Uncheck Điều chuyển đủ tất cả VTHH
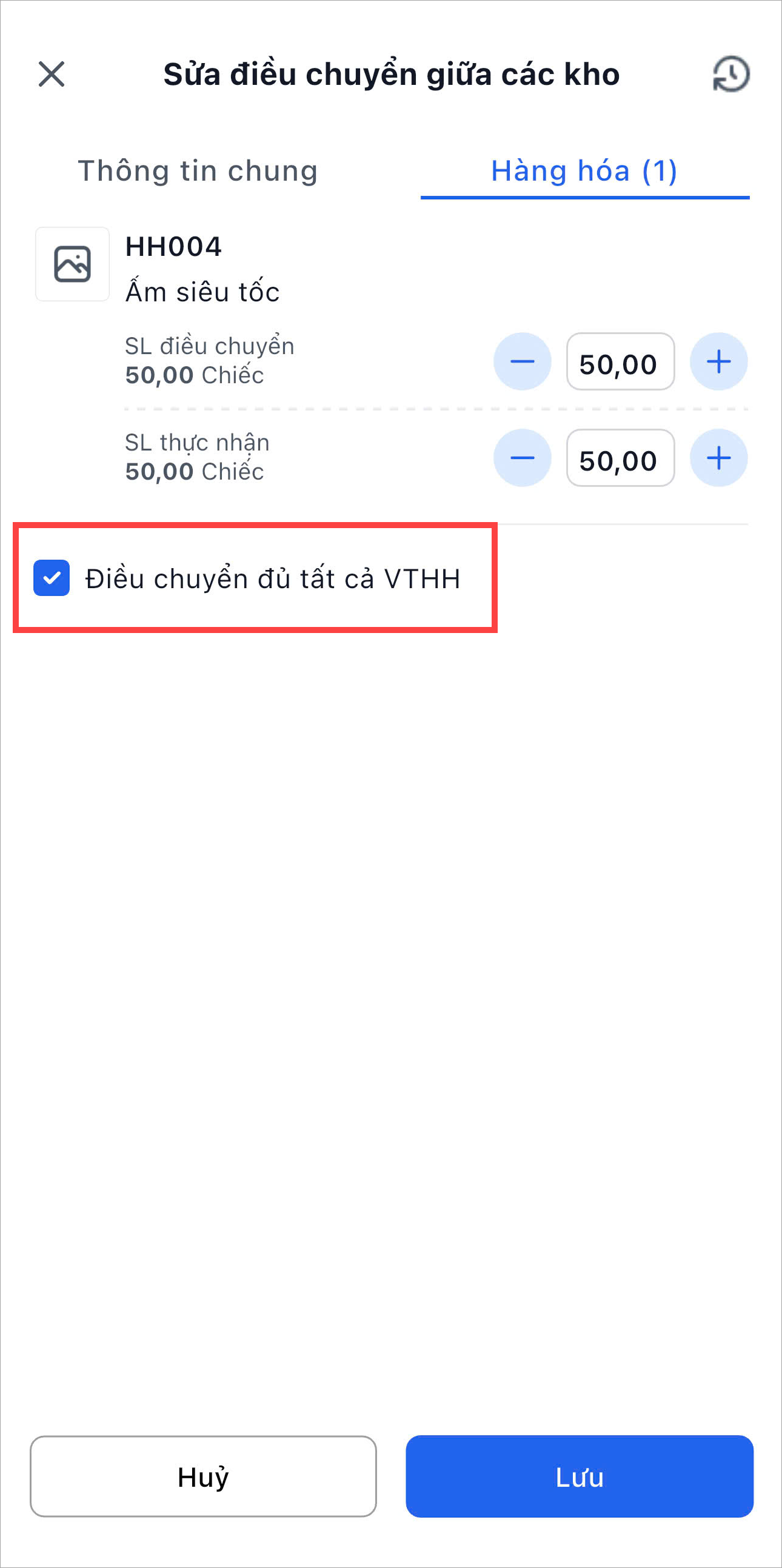The image size is (782, 1568). 52,578
